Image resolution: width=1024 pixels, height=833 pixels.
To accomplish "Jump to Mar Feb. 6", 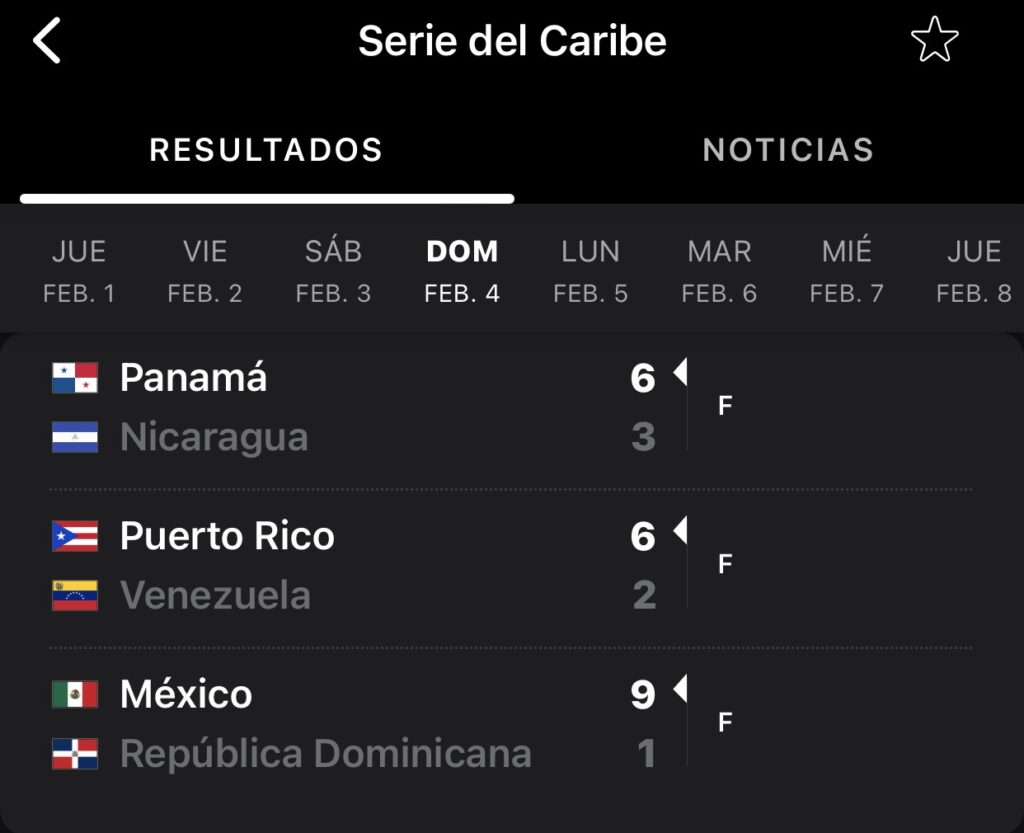I will (719, 271).
